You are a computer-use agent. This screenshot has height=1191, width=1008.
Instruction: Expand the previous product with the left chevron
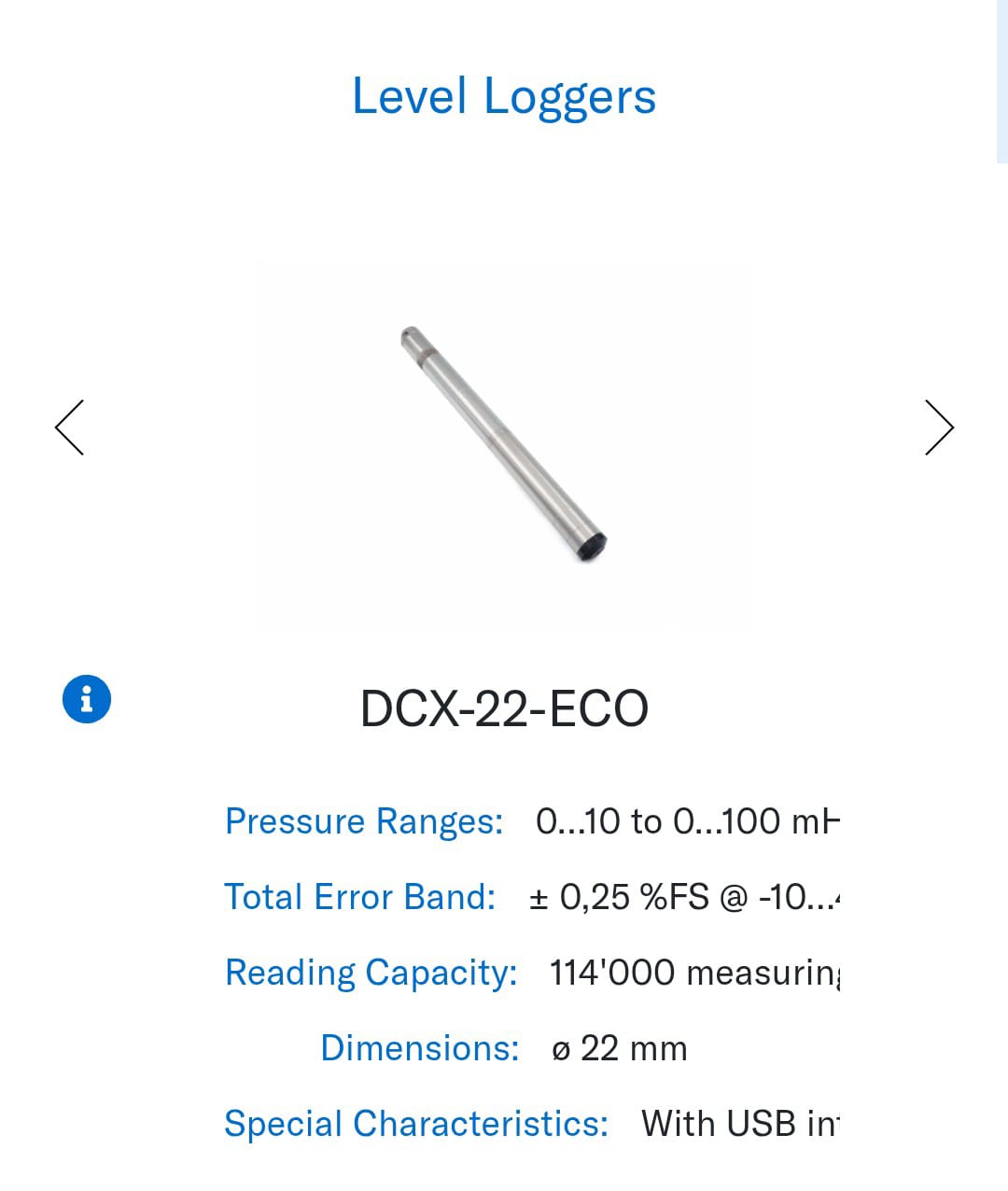70,427
